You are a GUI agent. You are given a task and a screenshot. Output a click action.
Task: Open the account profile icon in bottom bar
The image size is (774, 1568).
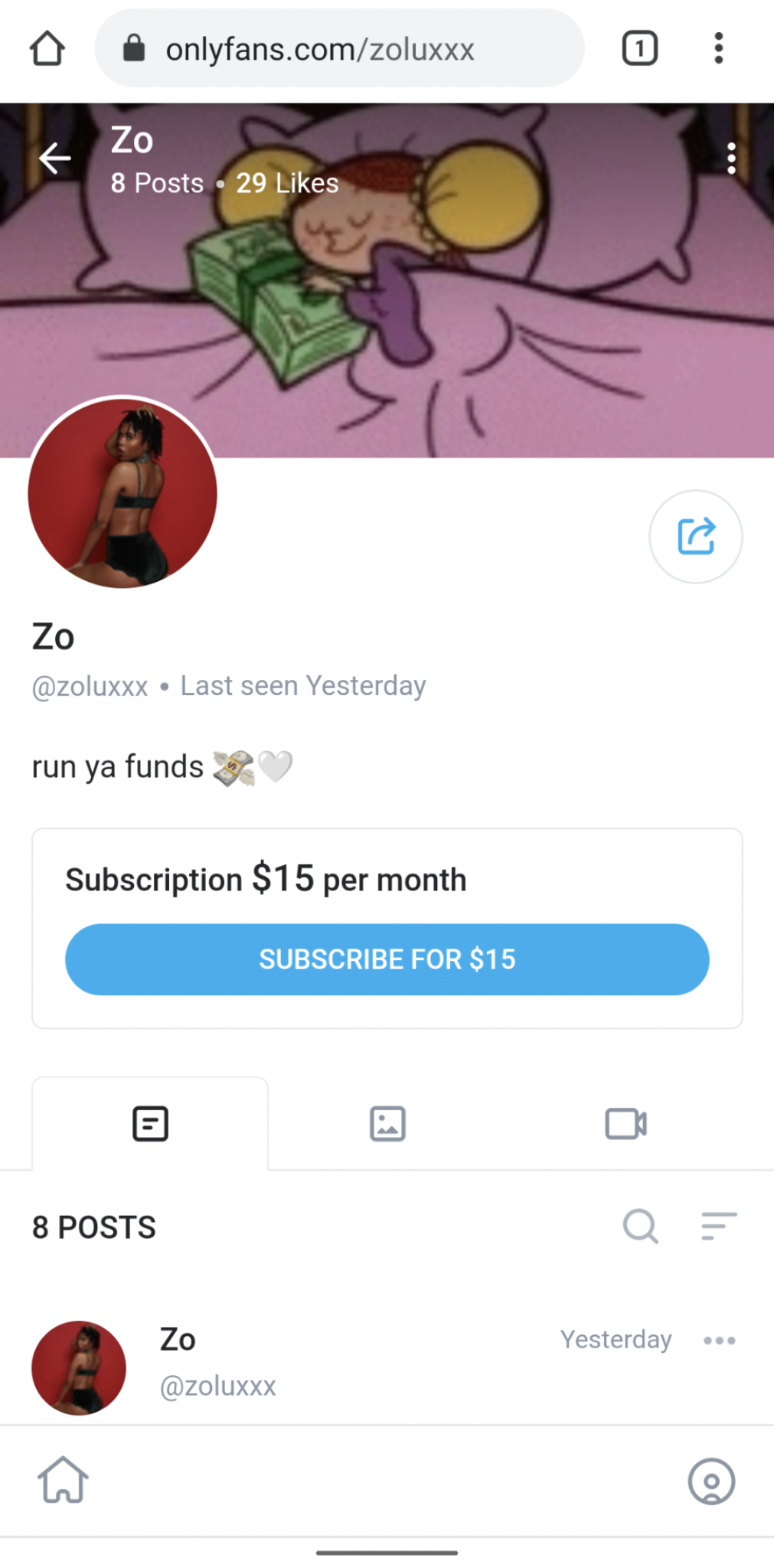711,1481
